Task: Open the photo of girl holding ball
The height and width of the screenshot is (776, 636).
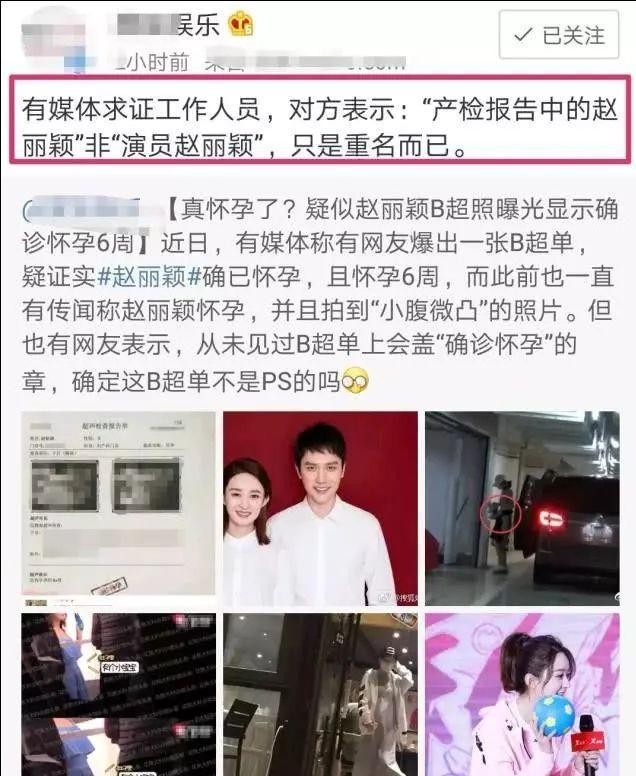Action: [x=521, y=694]
